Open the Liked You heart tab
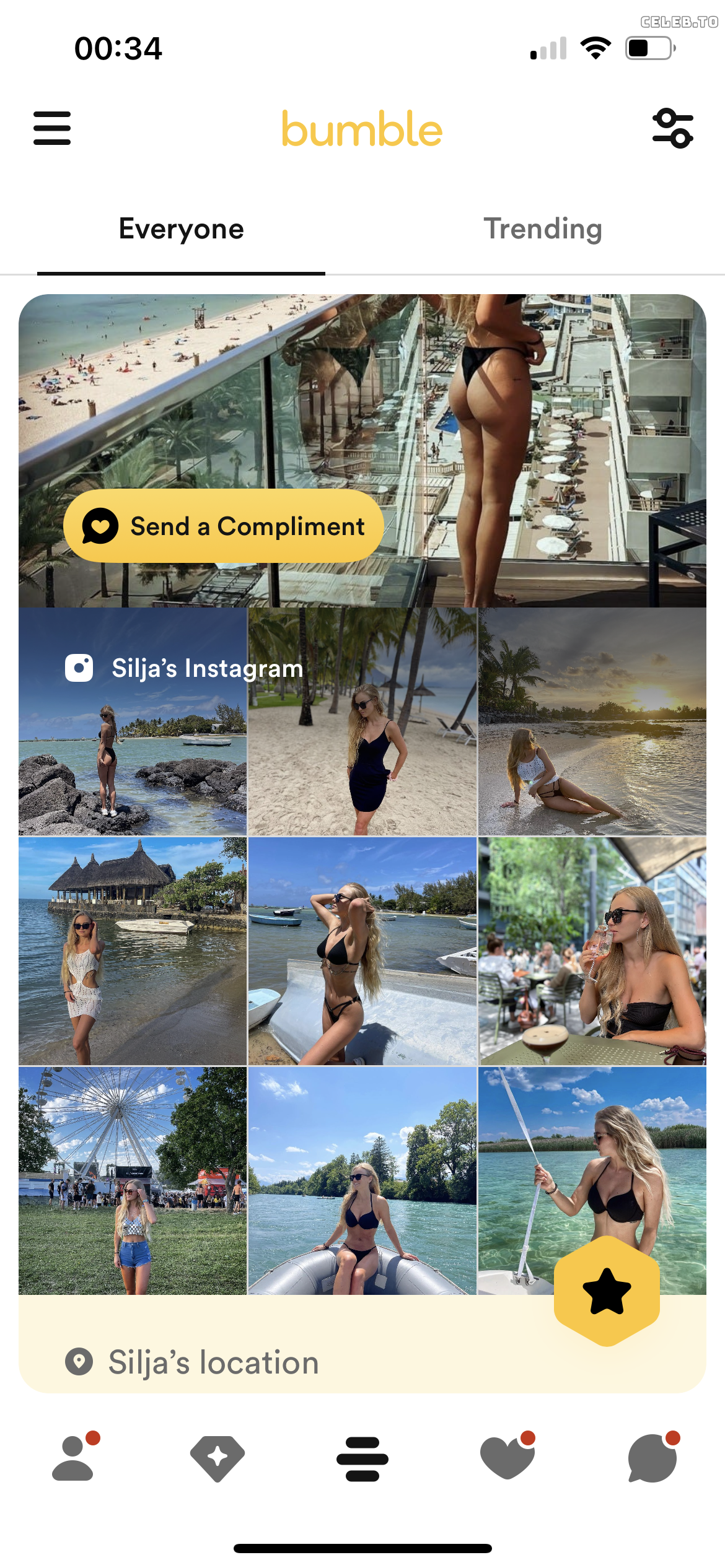 tap(507, 1458)
